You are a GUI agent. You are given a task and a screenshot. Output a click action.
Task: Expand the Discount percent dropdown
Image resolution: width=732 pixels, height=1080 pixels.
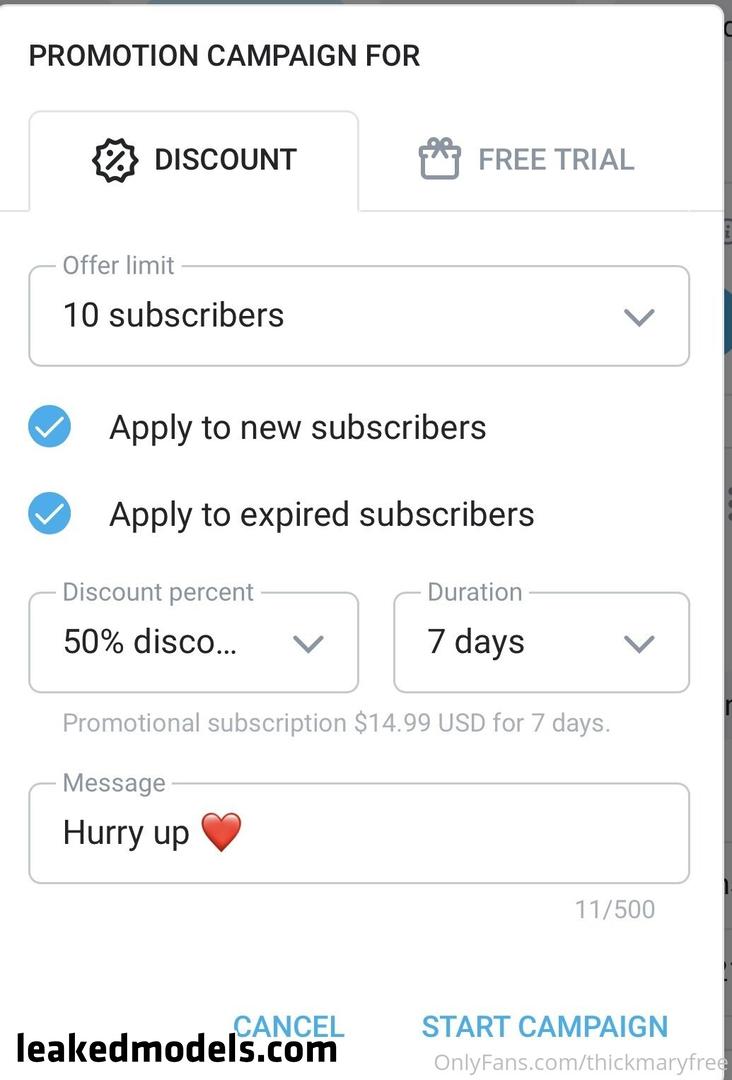pos(193,643)
